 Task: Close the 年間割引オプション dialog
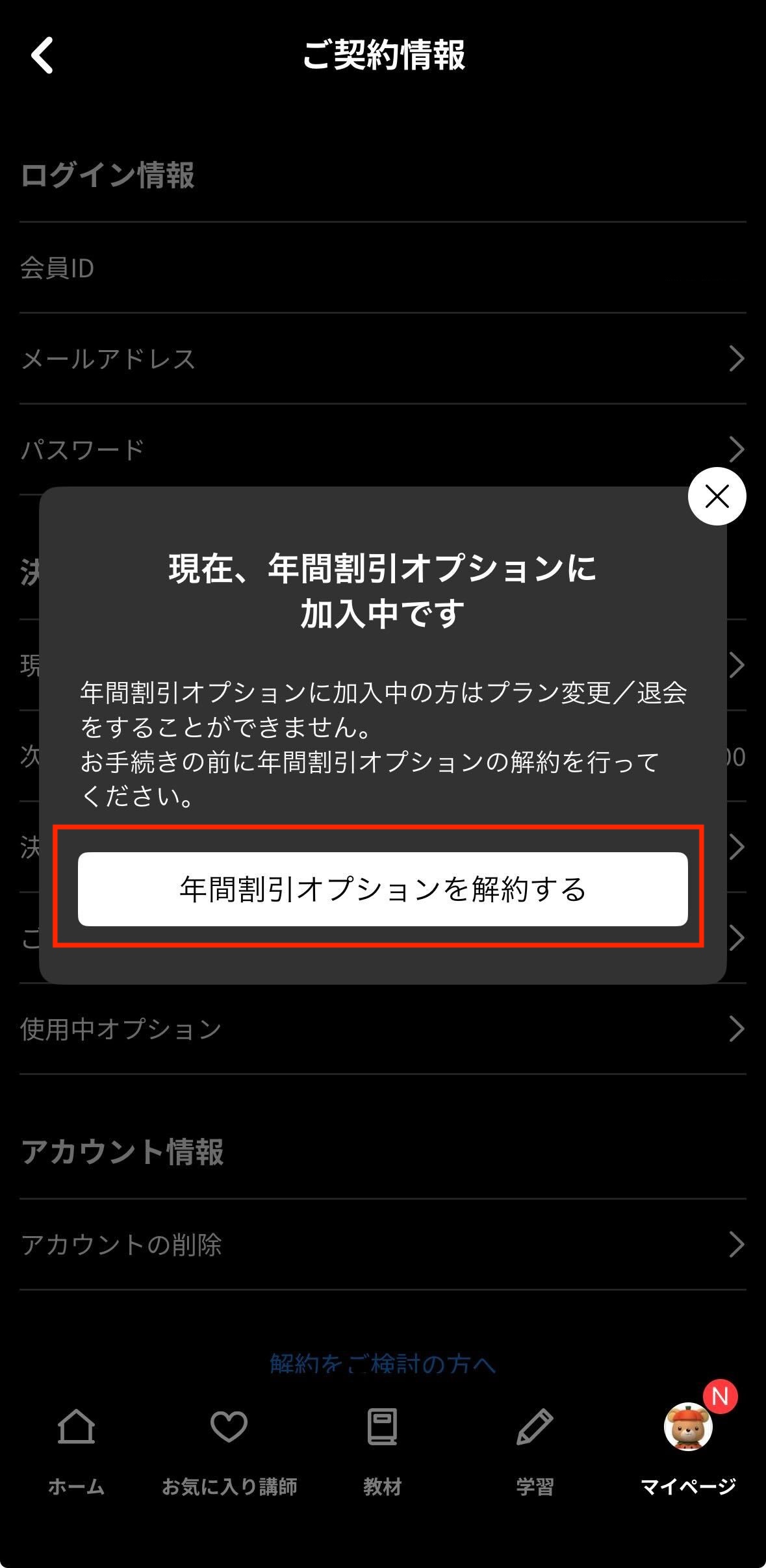pos(717,496)
